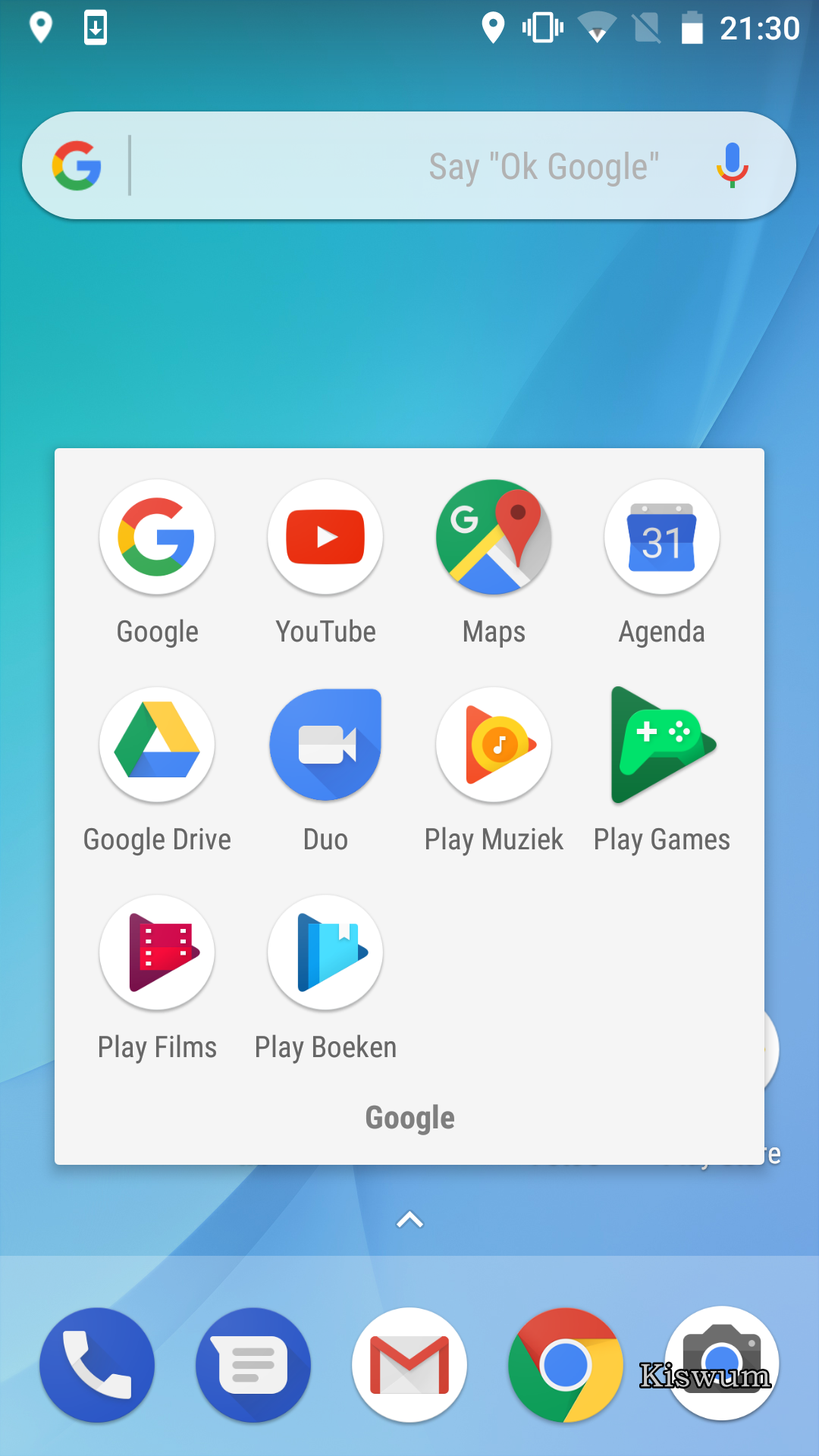
Task: Open the Duo video calling app
Action: click(x=325, y=745)
